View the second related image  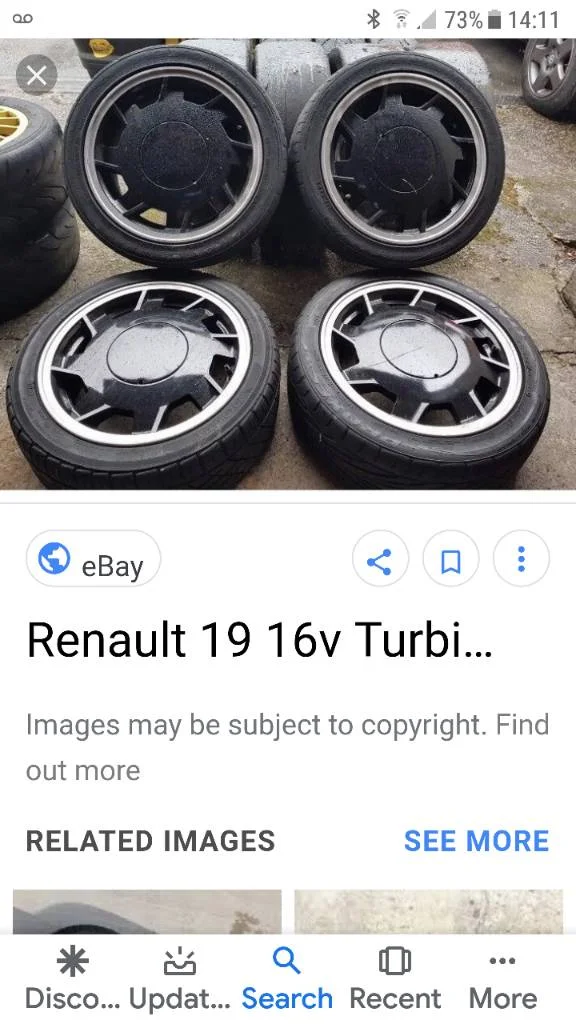coord(428,912)
